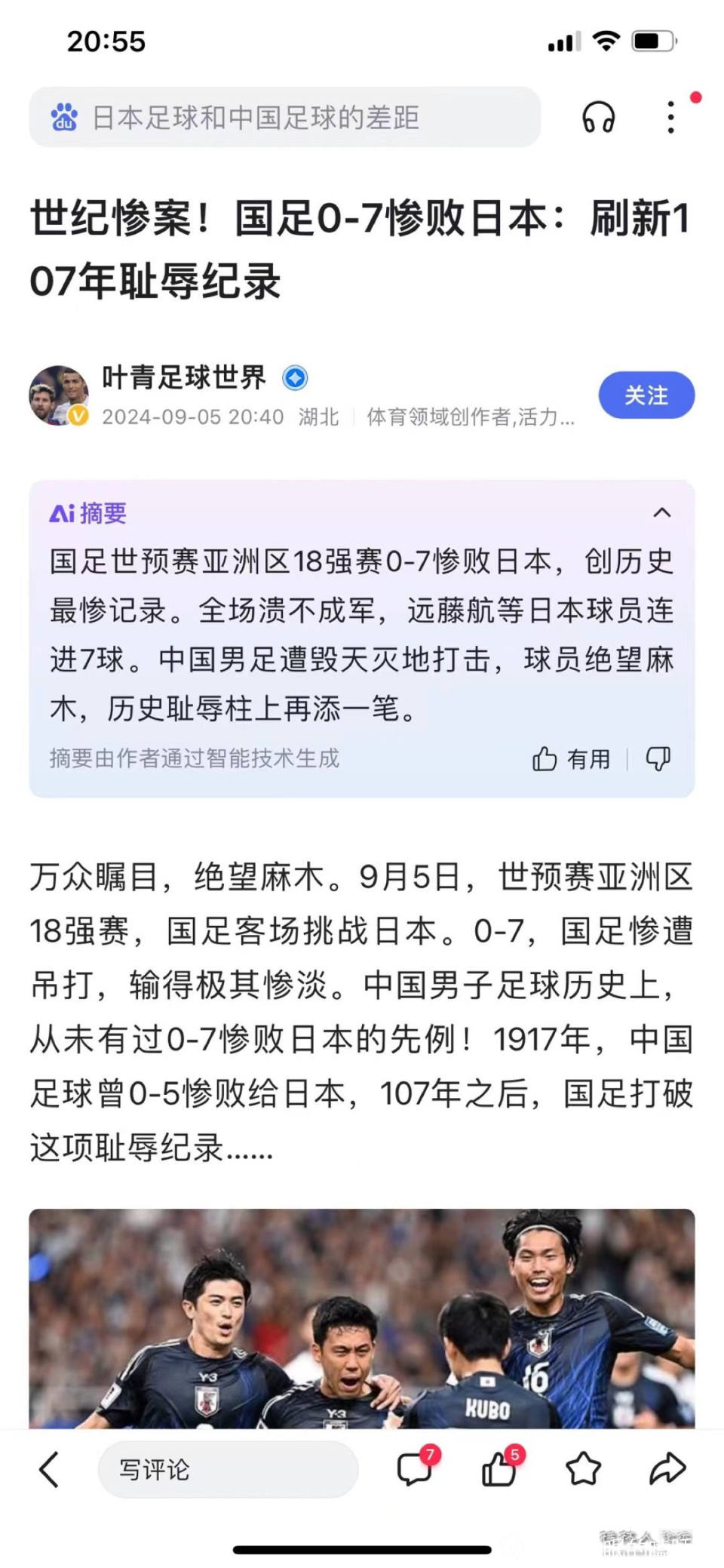Open 叶青足球世界 author profile avatar

click(x=59, y=395)
